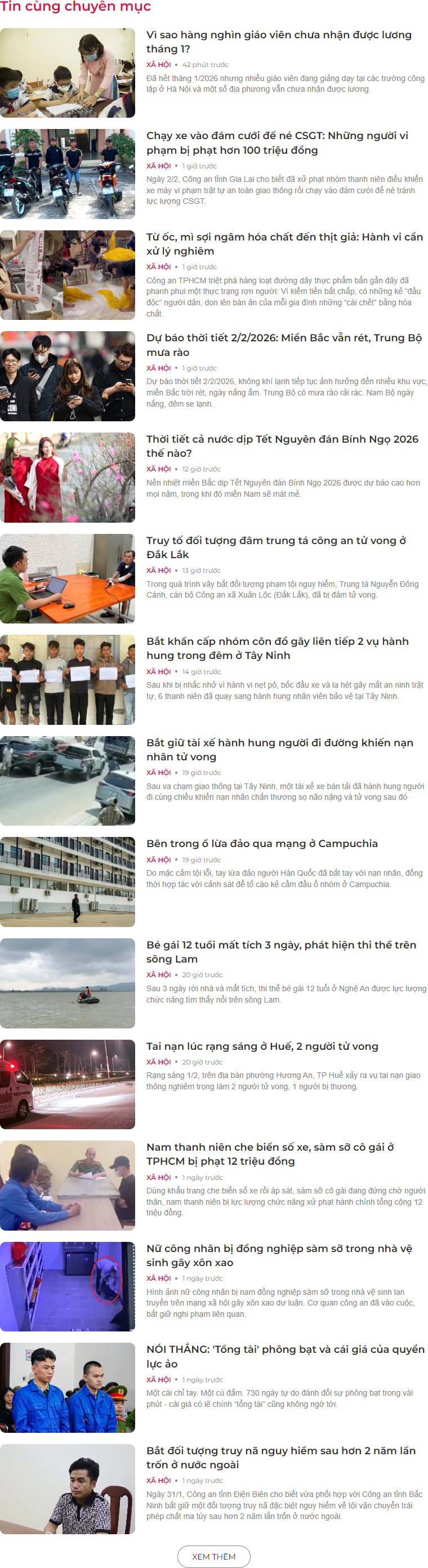Open XÃ HỘI category tag under teachers' salary article
Viewport: 428px width, 1568px height.
tap(158, 65)
